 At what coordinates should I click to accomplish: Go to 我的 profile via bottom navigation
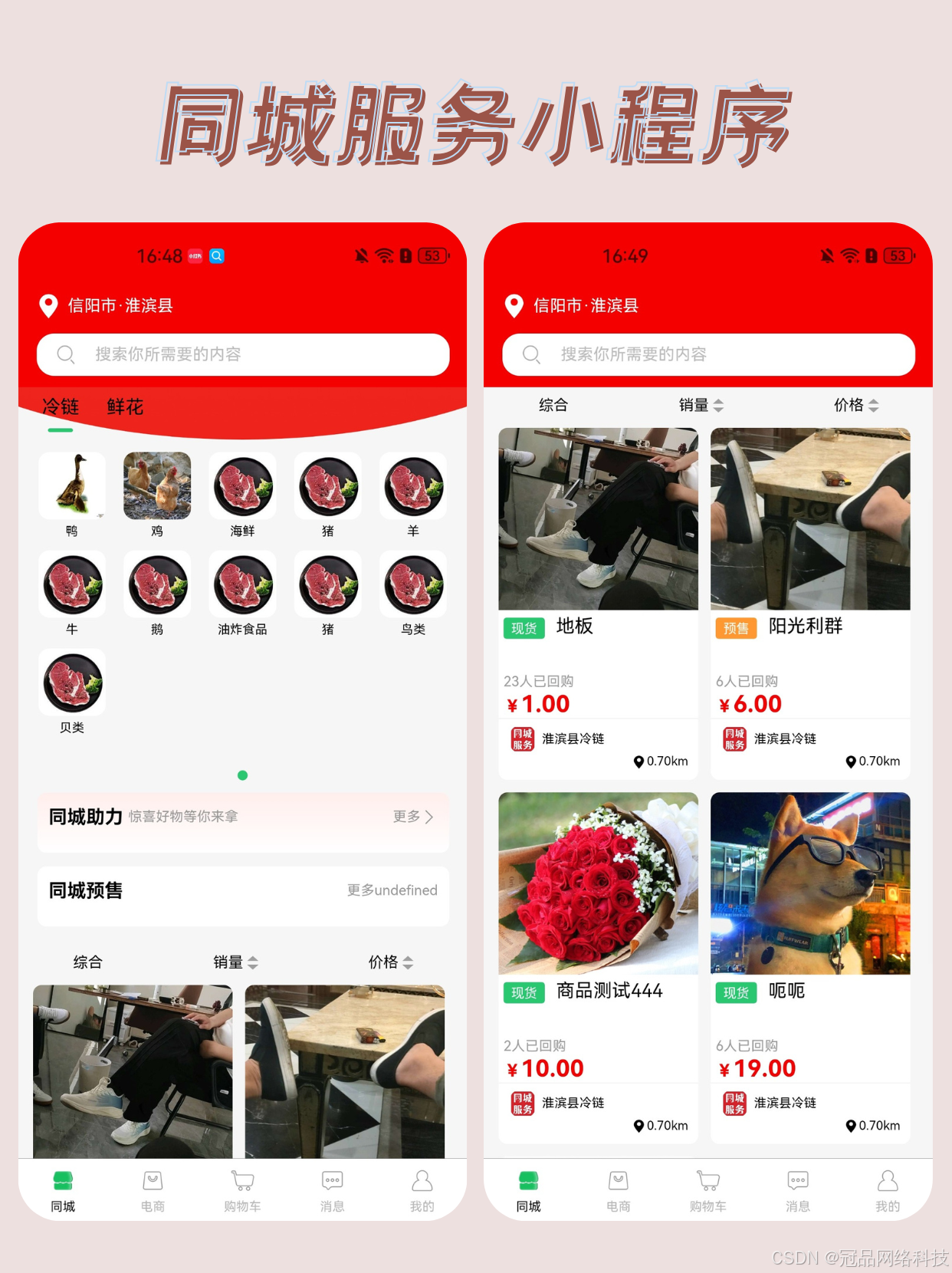(422, 1189)
